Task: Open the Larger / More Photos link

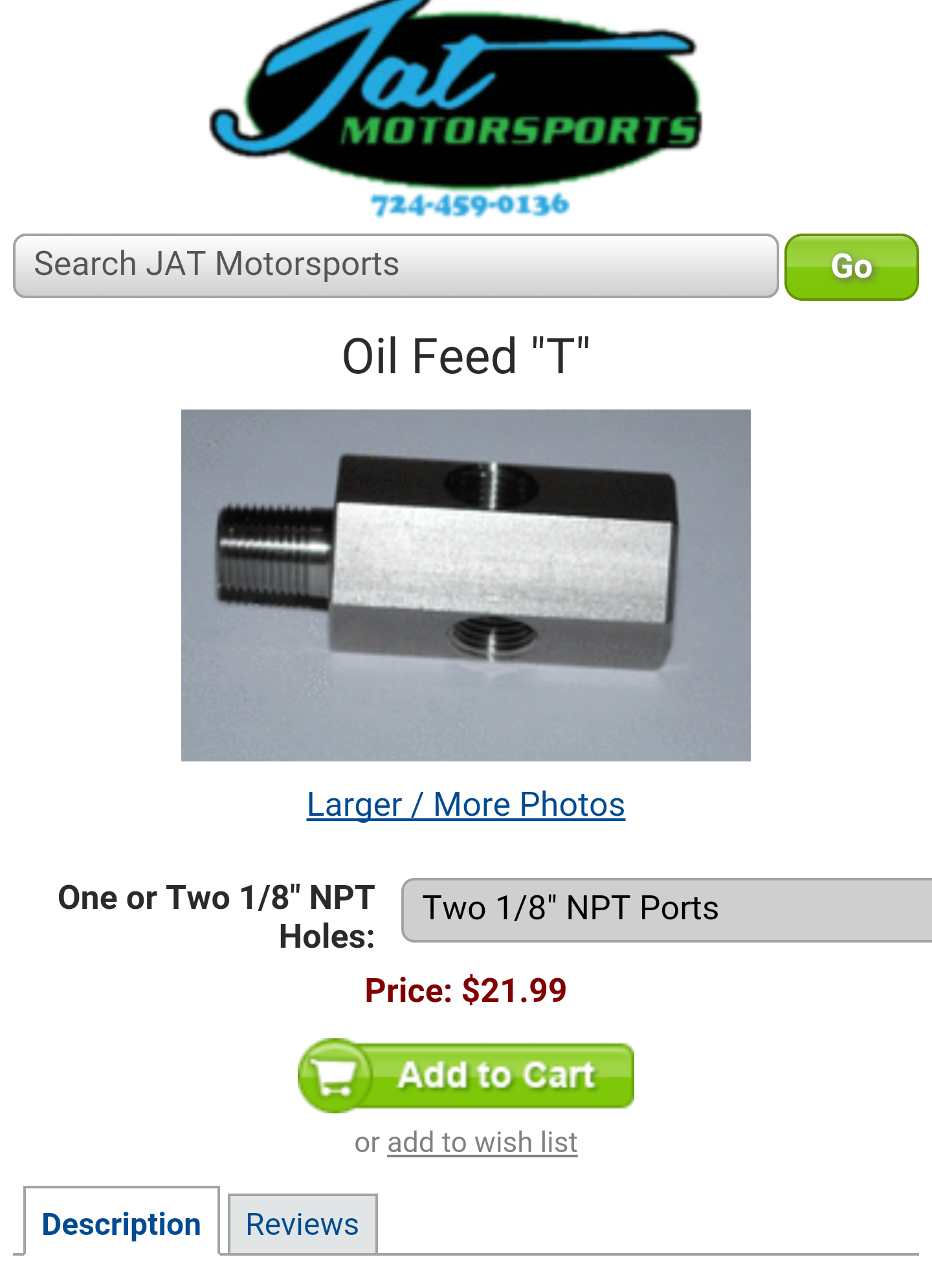Action: click(465, 804)
